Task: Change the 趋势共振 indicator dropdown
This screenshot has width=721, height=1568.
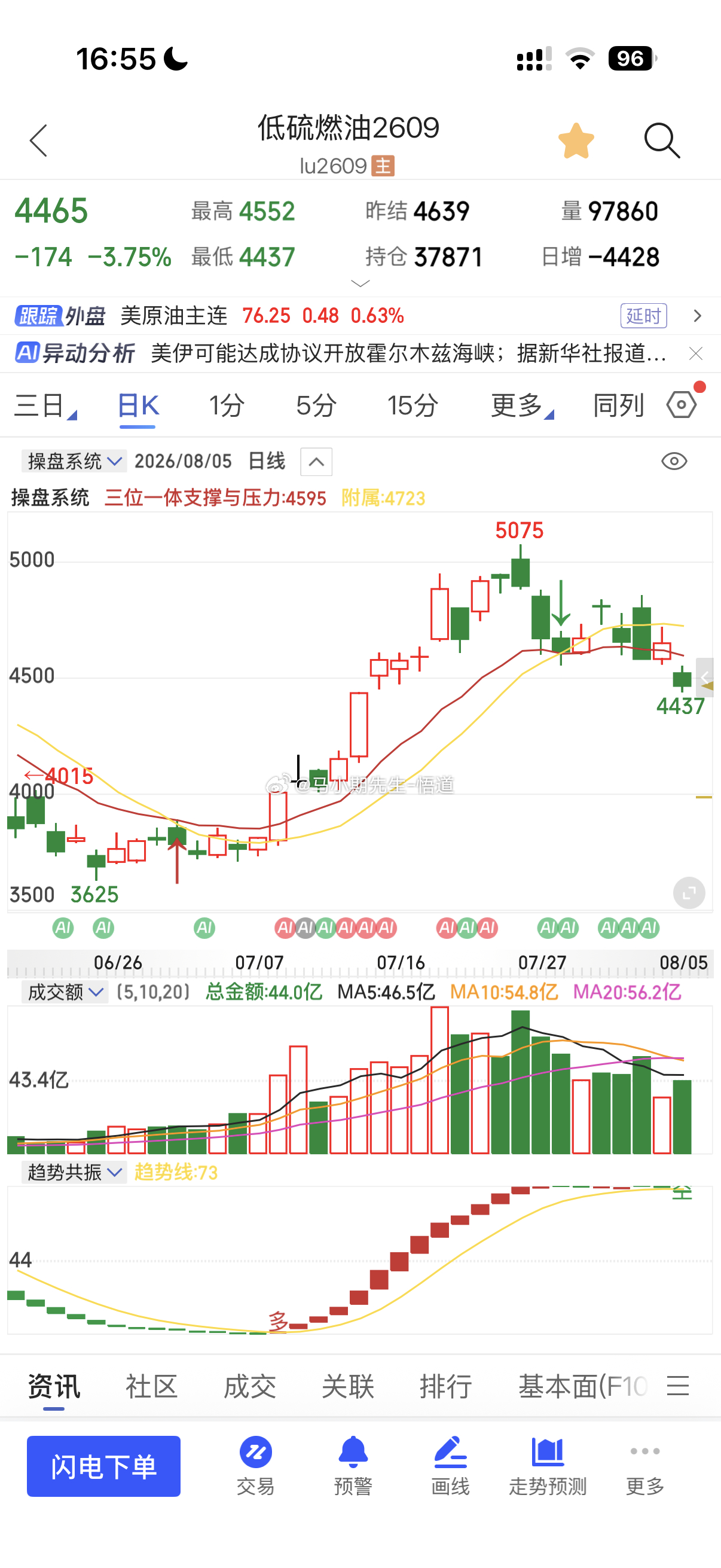Action: coord(74,1172)
